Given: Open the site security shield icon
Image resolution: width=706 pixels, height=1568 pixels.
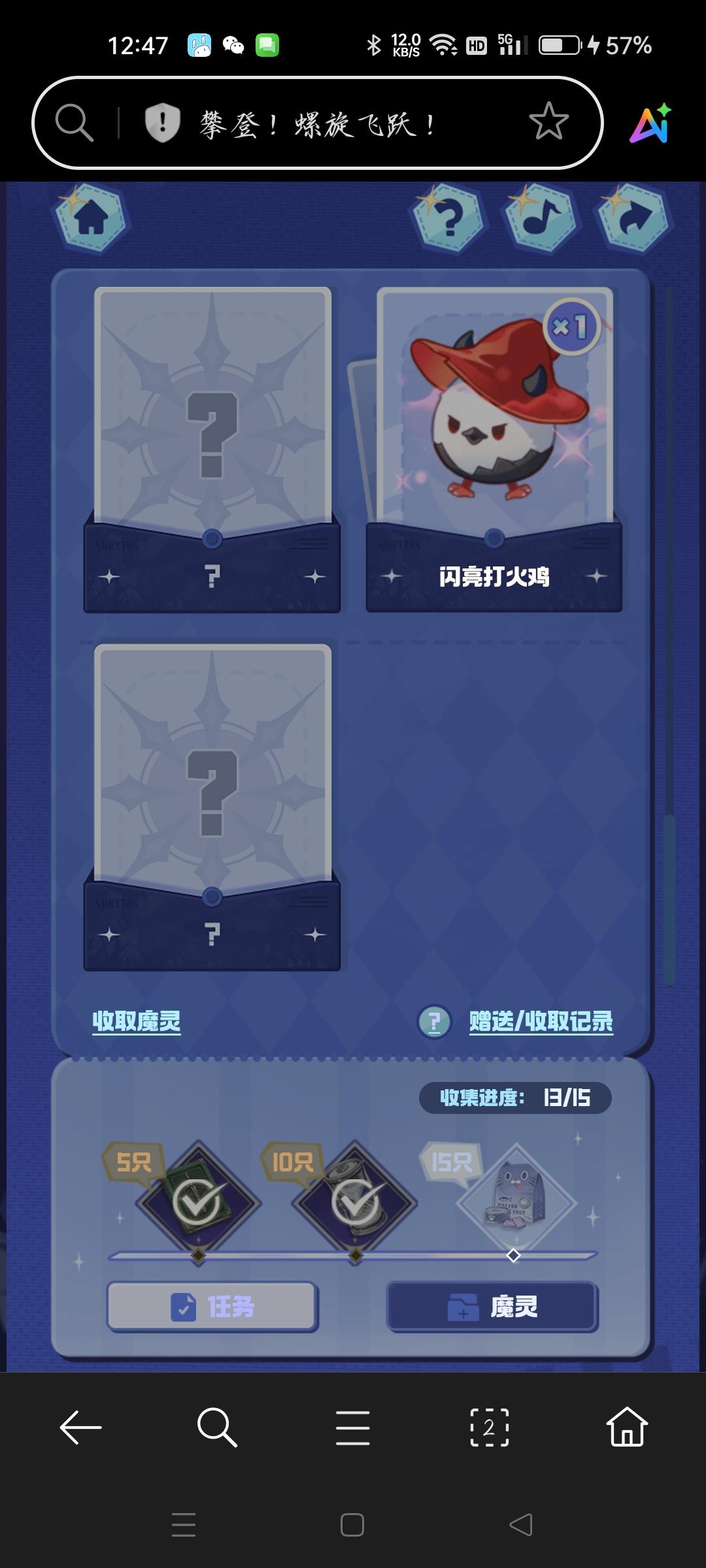Looking at the screenshot, I should (161, 122).
